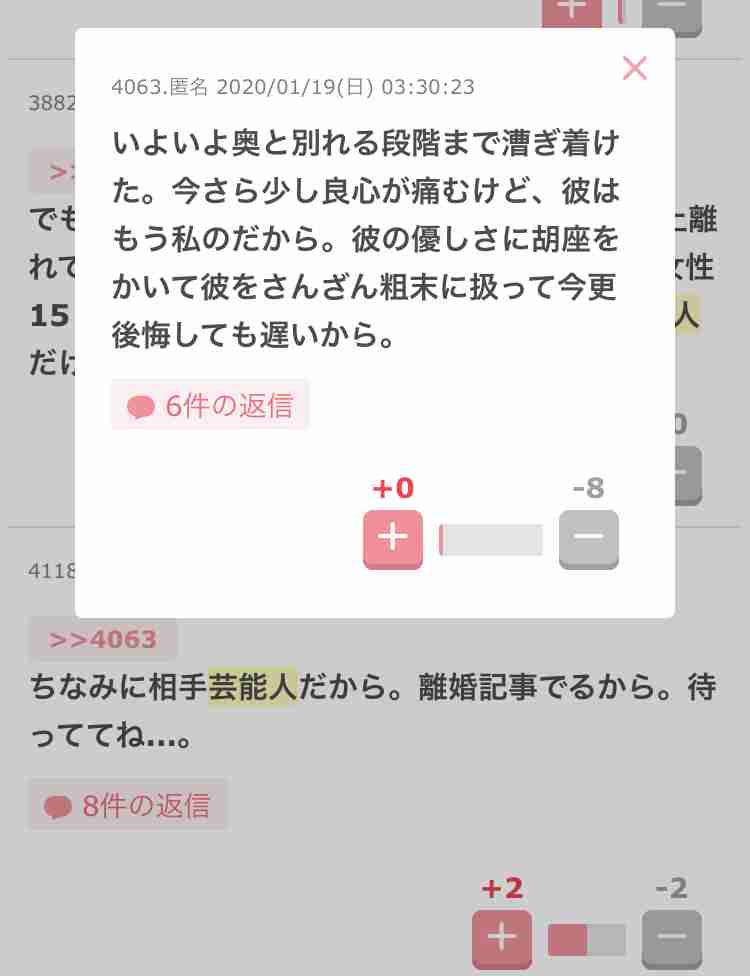
Task: Open the >>4063 quote link
Action: (x=103, y=639)
